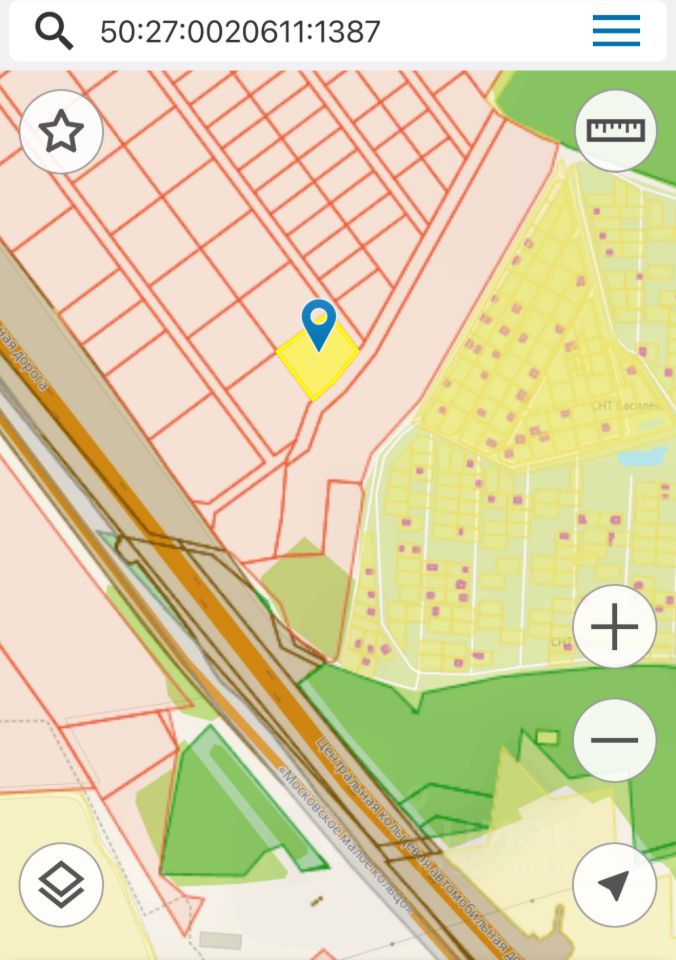This screenshot has height=960, width=676.
Task: Open the map layers selector
Action: [61, 885]
